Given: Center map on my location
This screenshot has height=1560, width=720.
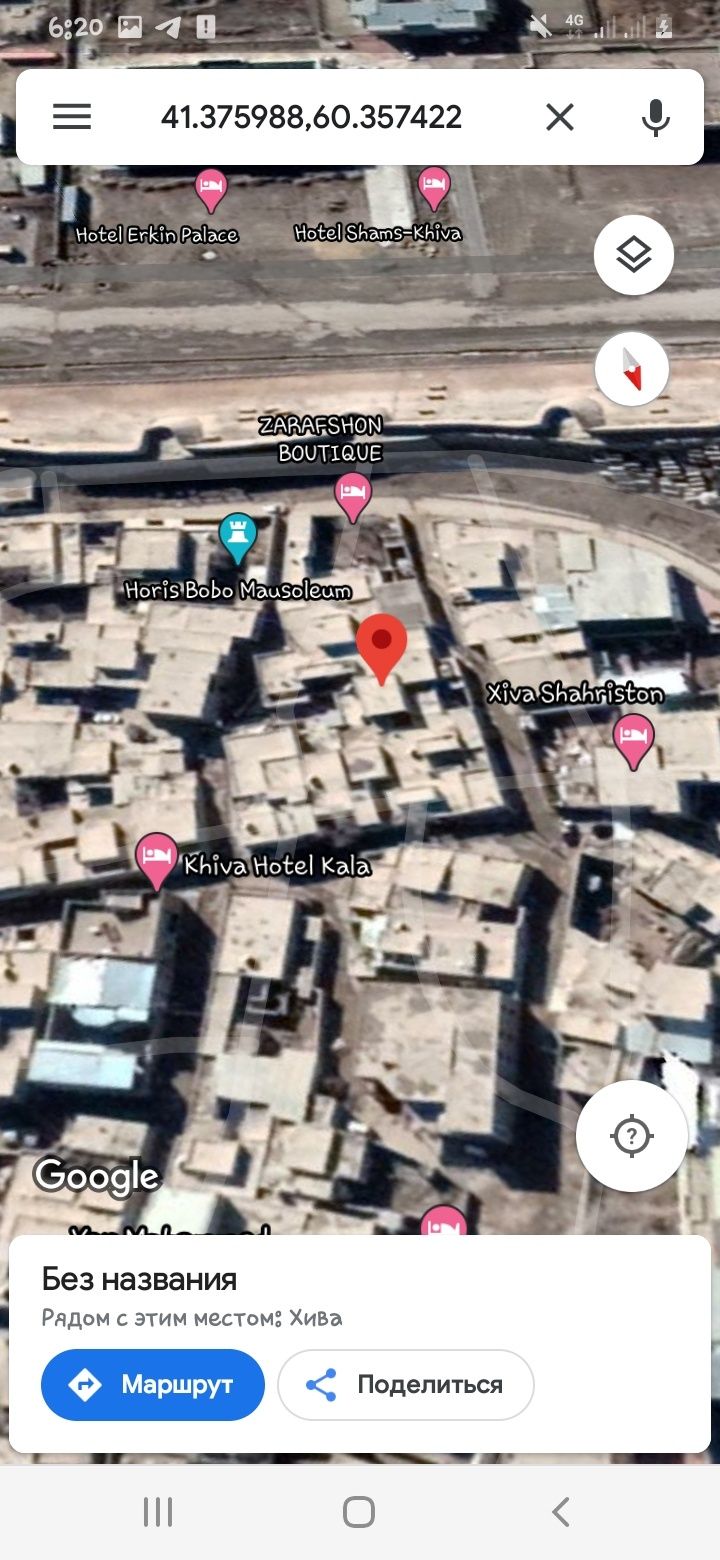Looking at the screenshot, I should 632,1135.
